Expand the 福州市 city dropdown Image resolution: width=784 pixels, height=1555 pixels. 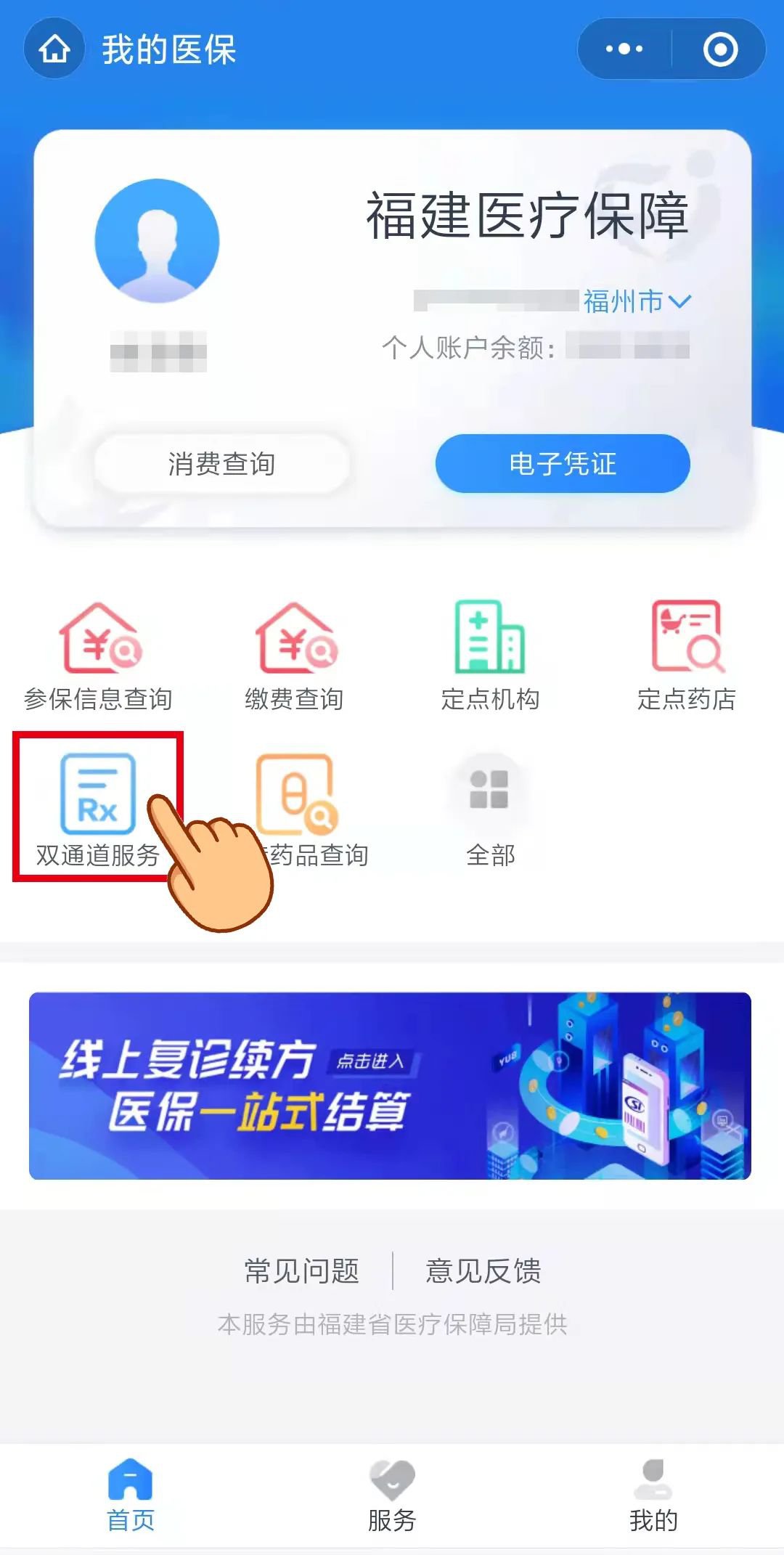point(637,301)
